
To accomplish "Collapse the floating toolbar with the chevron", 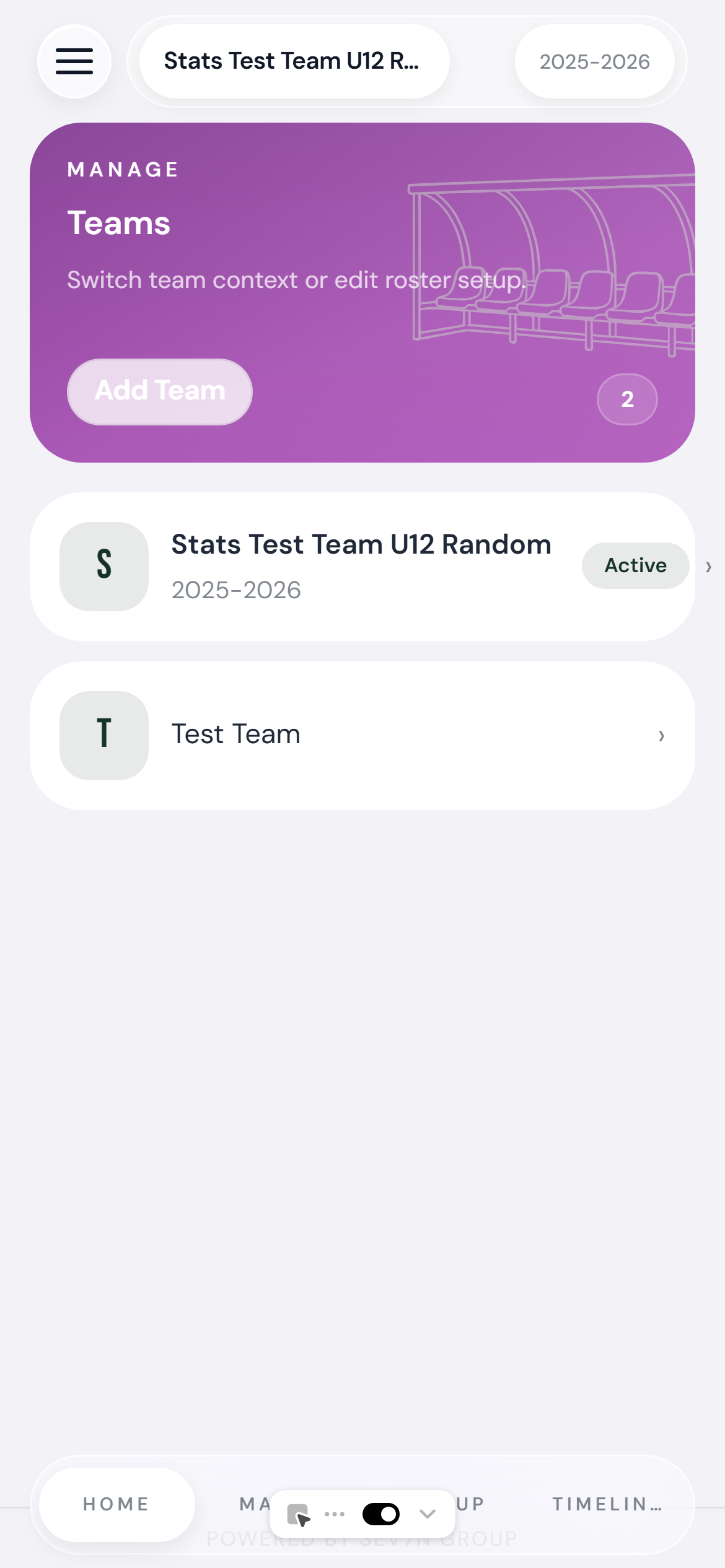I will coord(428,1514).
